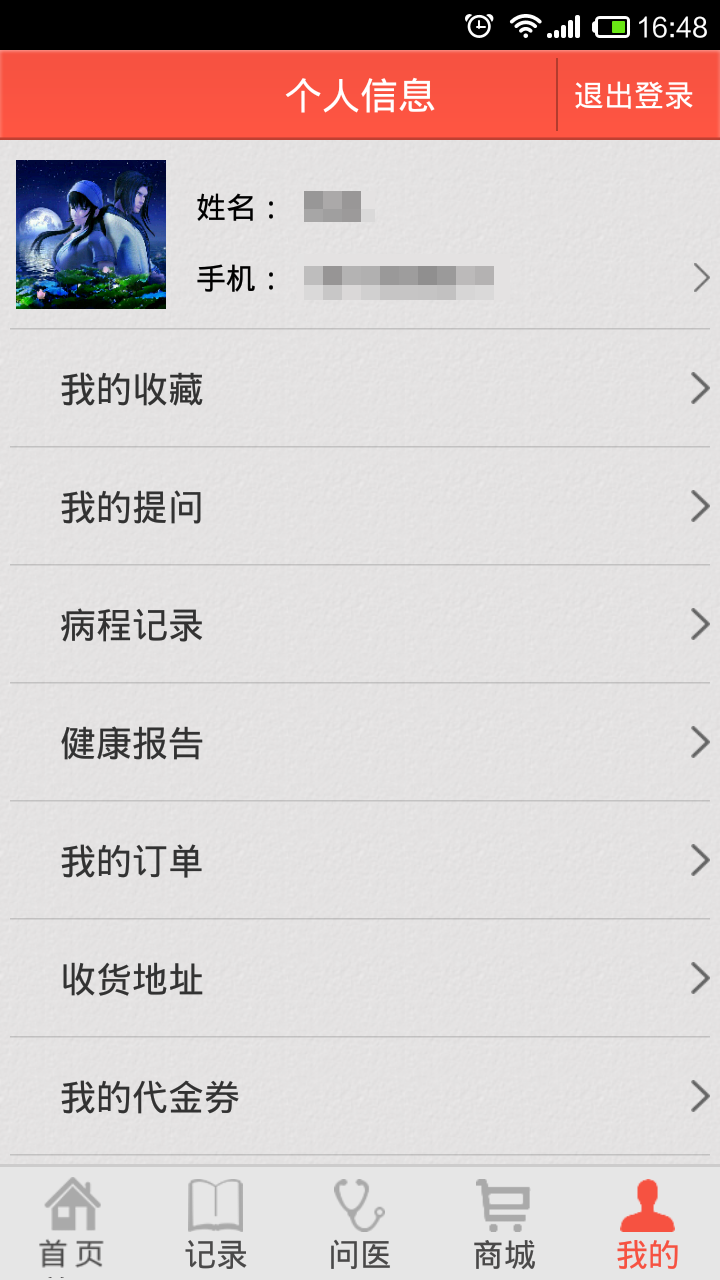
Task: Switch to the 记录 tab
Action: 216,1223
